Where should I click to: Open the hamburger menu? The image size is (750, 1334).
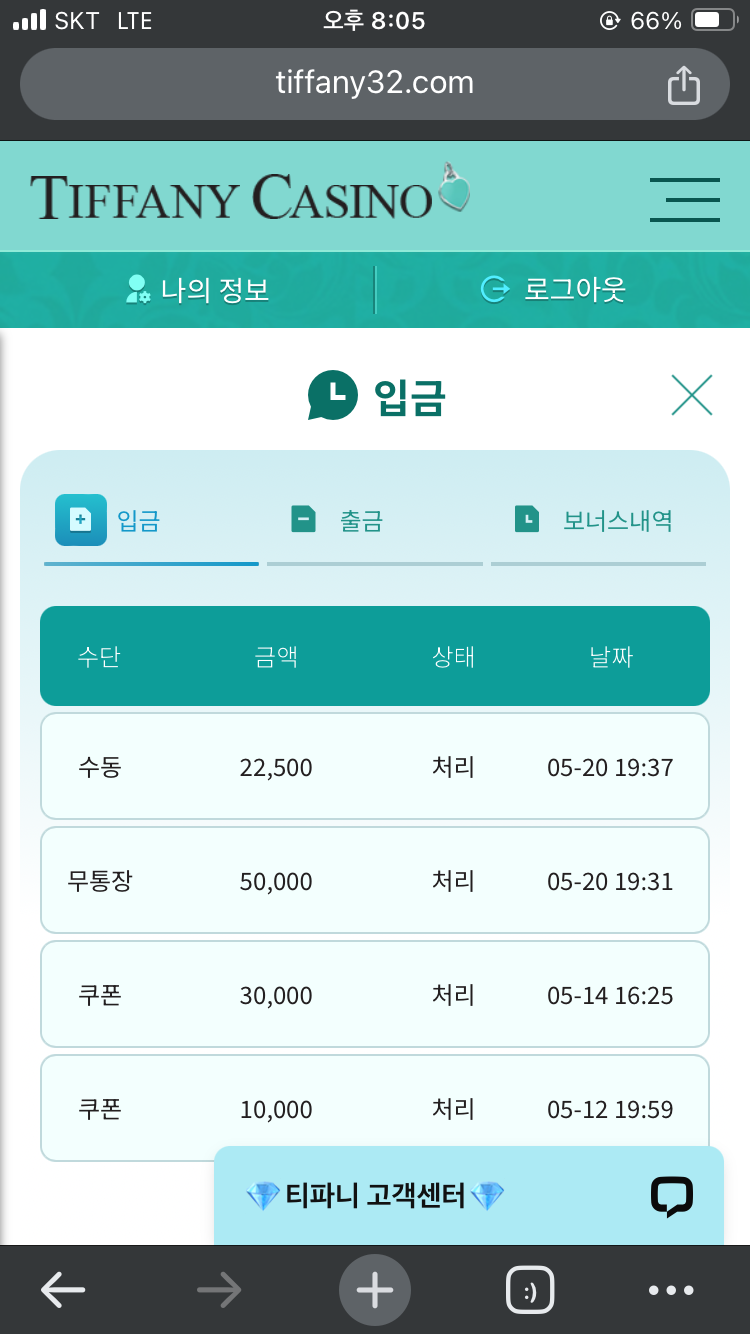(684, 199)
